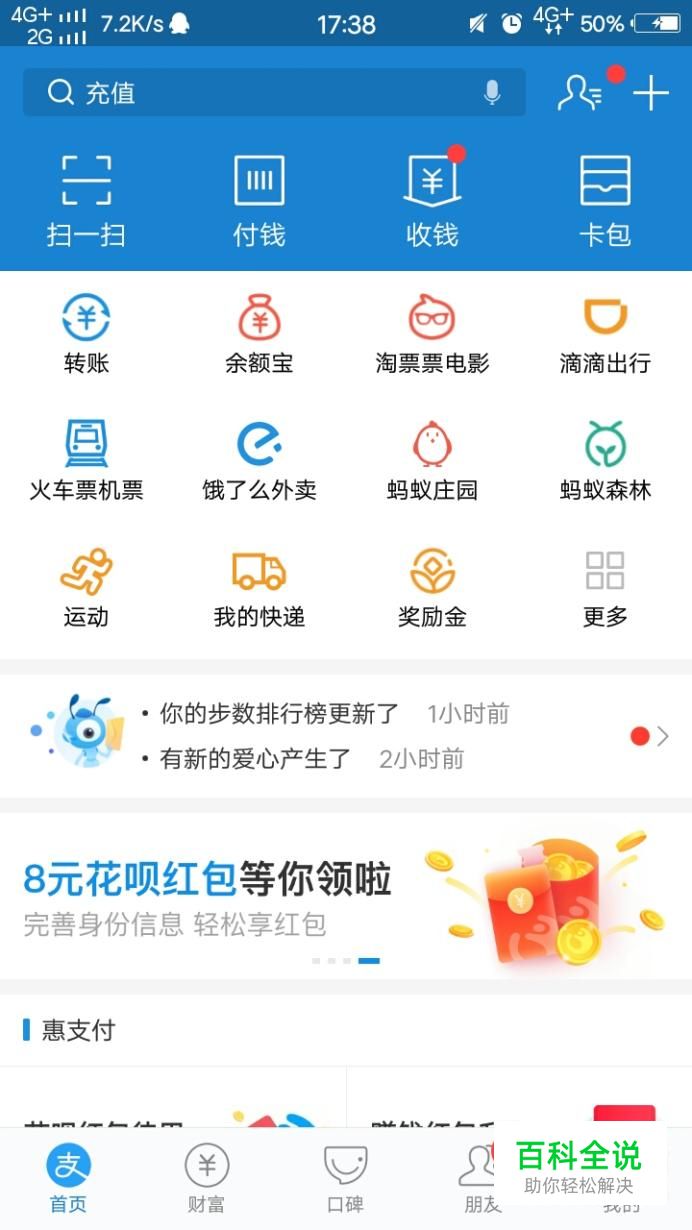Open 收钱 to receive money
Image resolution: width=692 pixels, height=1230 pixels.
(x=432, y=200)
